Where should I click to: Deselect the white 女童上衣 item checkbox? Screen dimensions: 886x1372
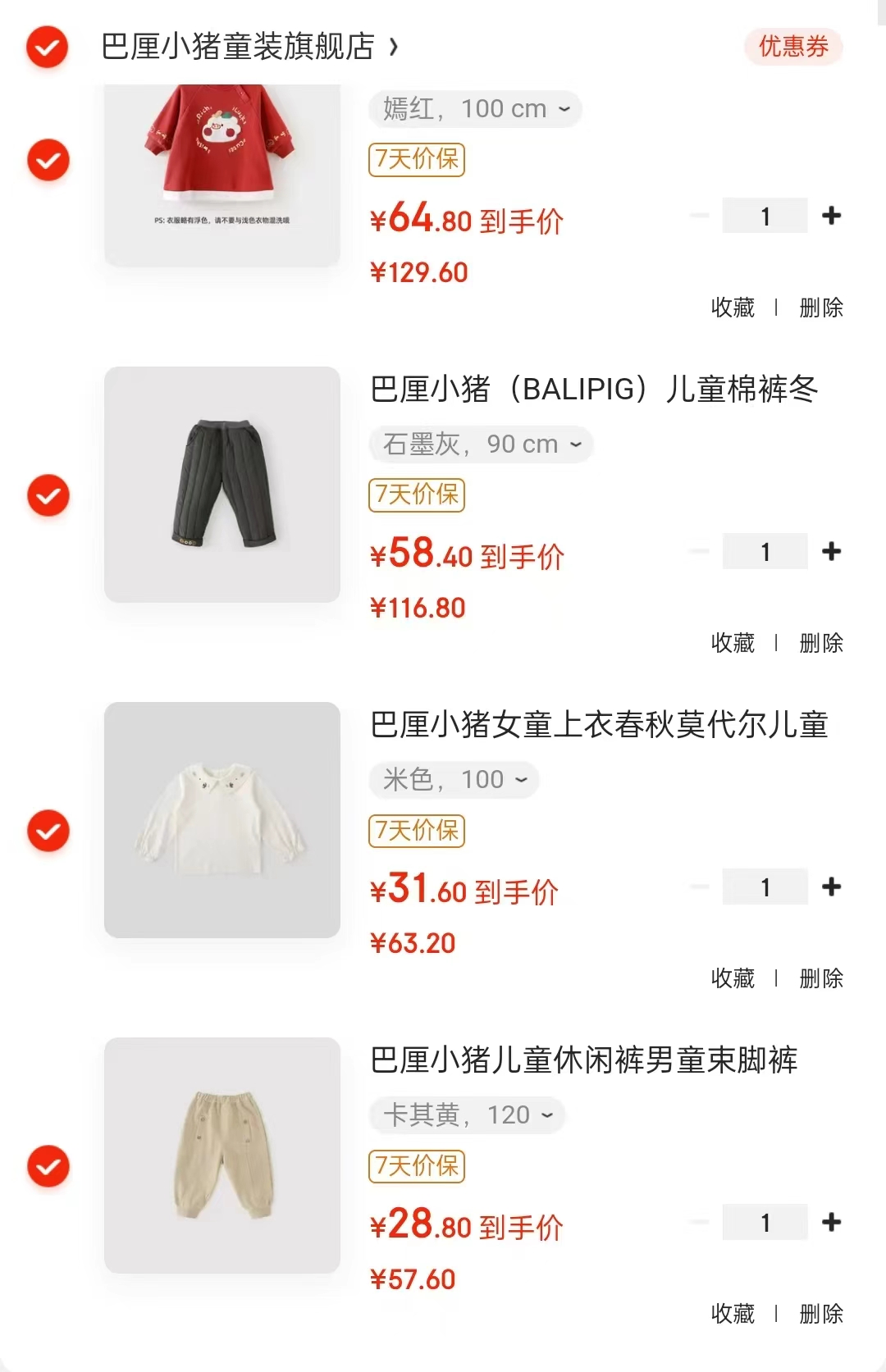tap(47, 832)
